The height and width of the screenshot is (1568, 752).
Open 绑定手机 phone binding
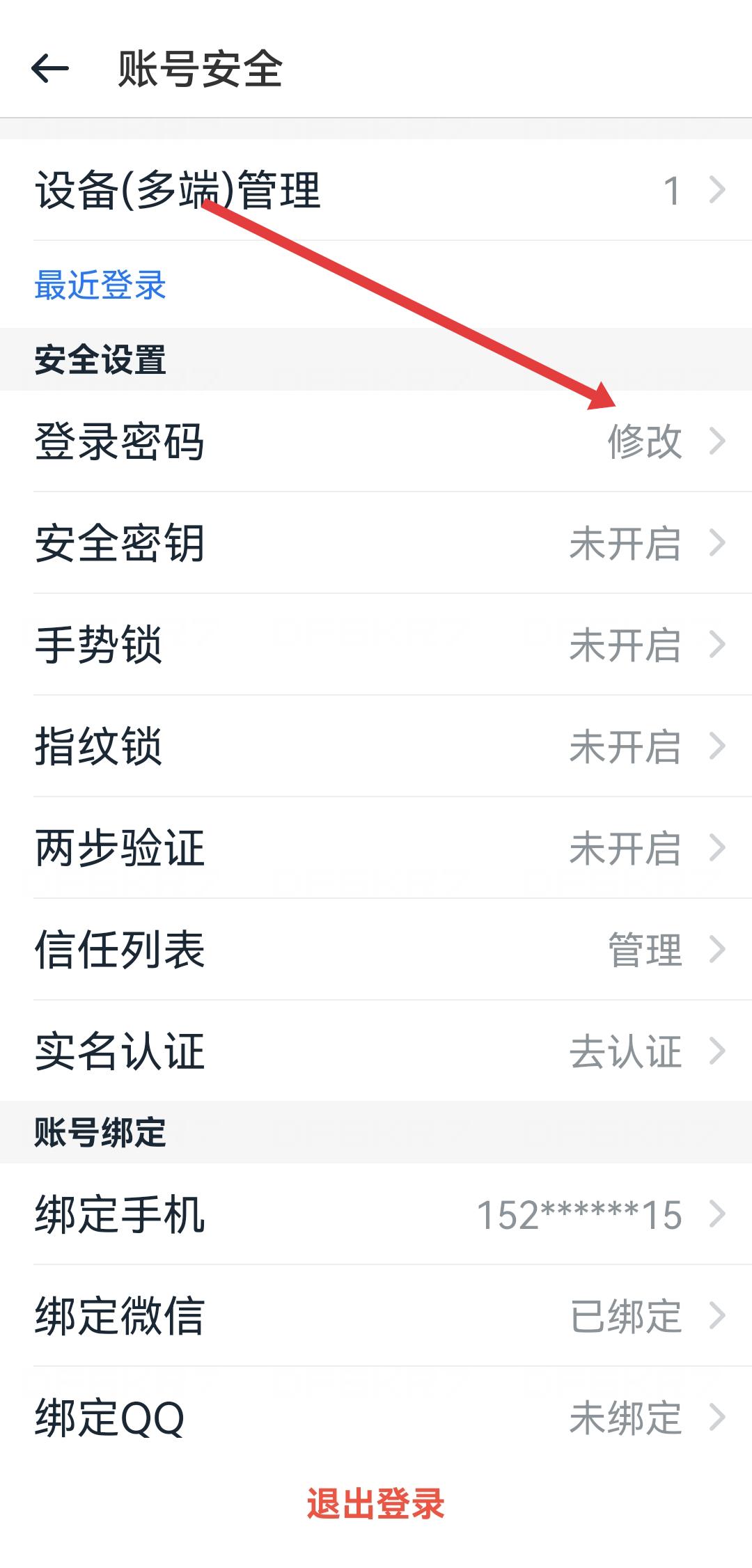pos(376,1215)
